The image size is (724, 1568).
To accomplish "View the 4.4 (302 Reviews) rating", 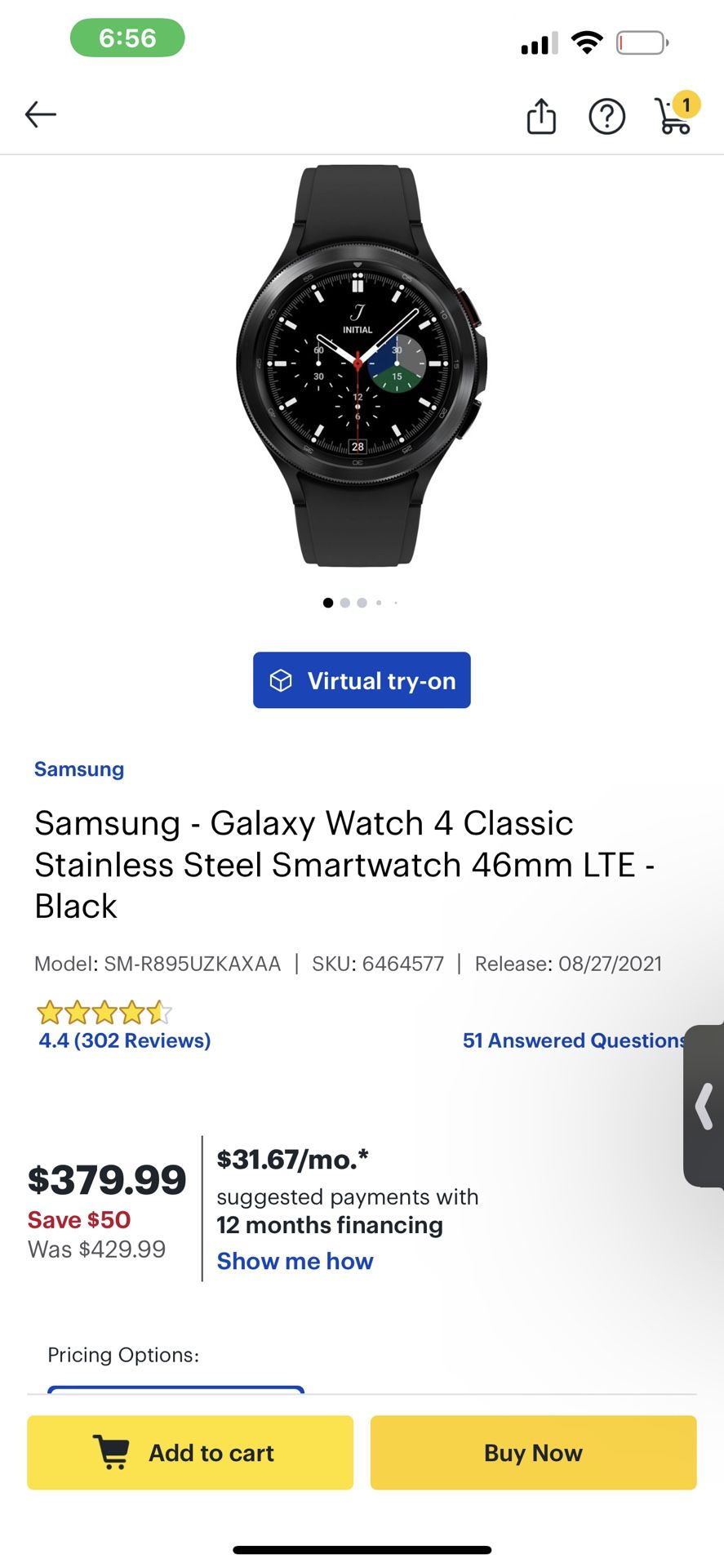I will point(124,1040).
